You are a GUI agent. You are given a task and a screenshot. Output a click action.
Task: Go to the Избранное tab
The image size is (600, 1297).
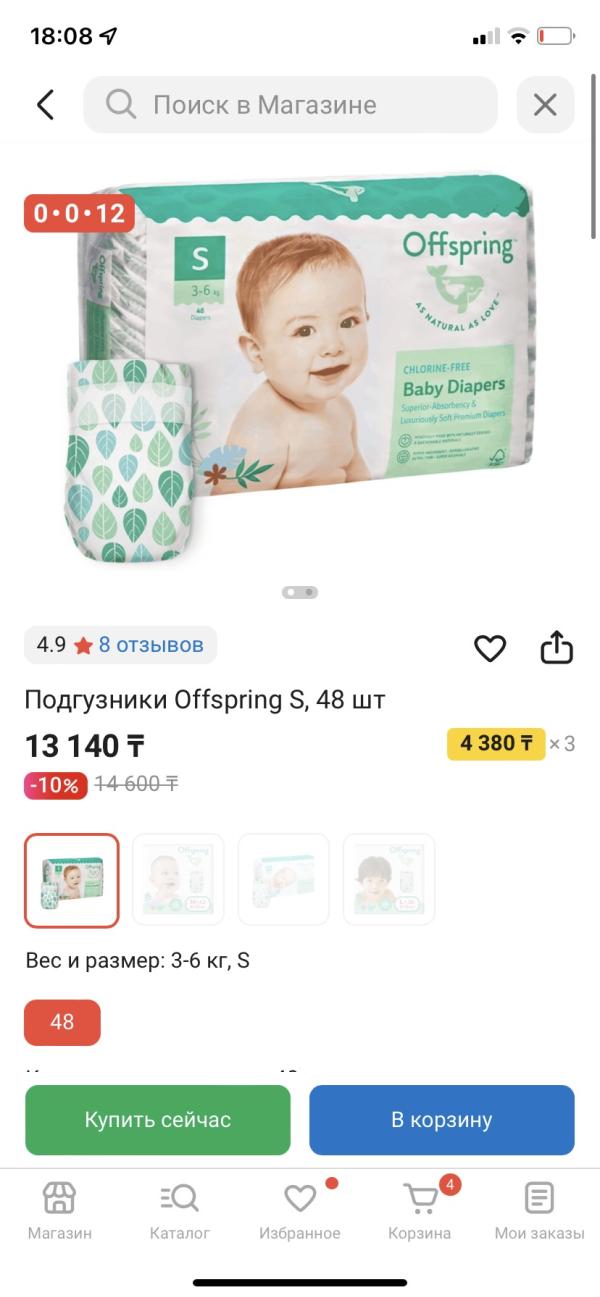tap(300, 1210)
